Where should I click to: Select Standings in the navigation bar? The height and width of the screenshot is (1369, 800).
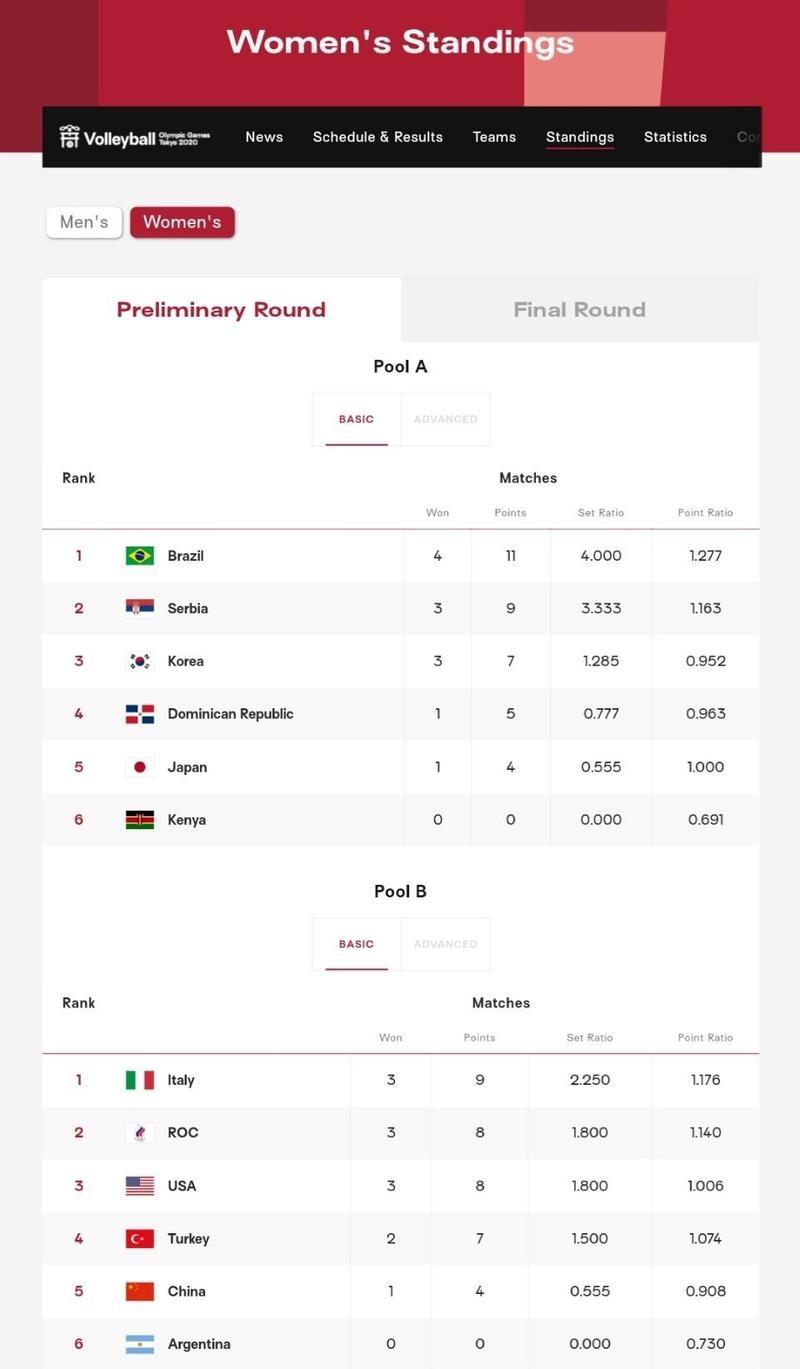[580, 137]
